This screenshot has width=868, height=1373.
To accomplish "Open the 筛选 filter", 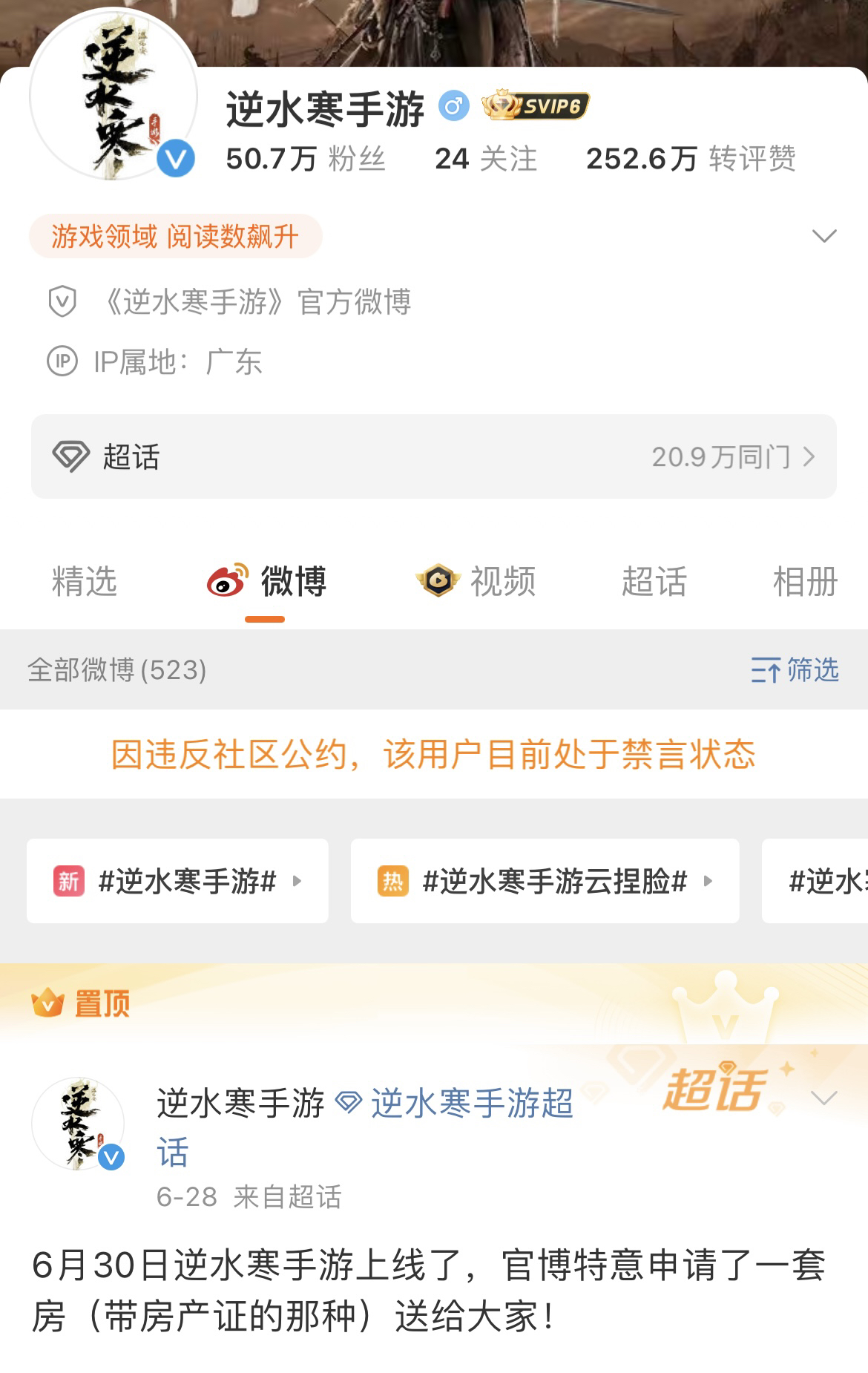I will tap(795, 669).
